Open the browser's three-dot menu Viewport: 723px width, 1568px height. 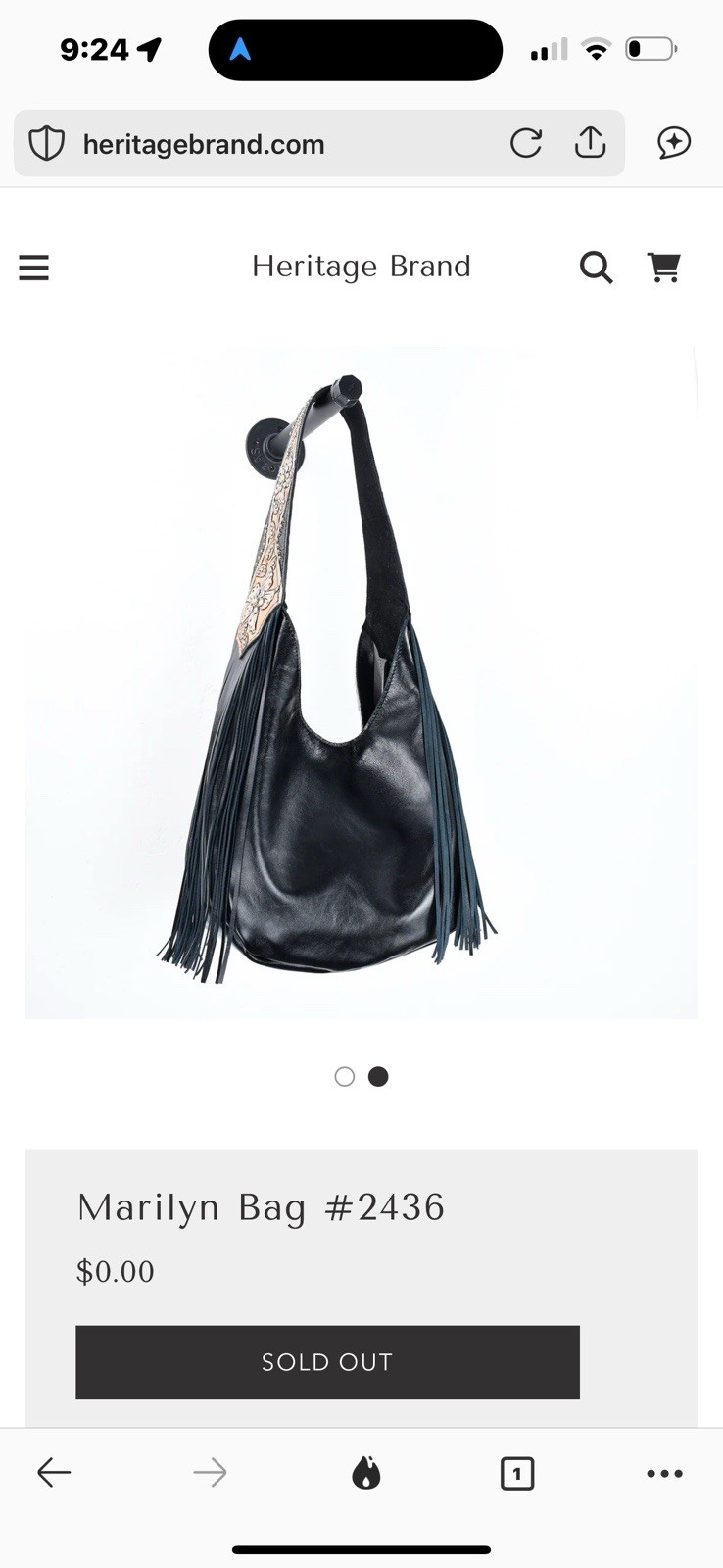tap(664, 1473)
